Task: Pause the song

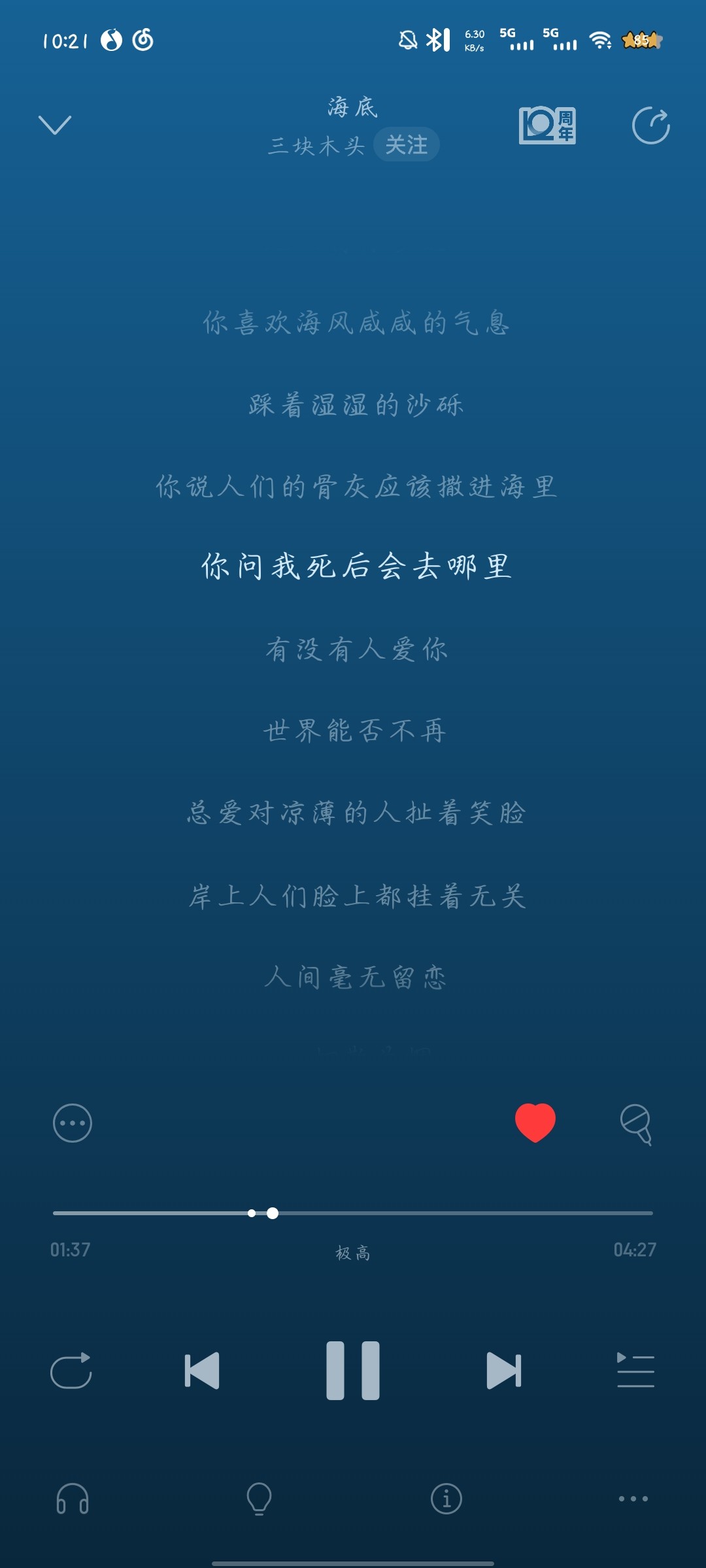Action: click(x=353, y=1370)
